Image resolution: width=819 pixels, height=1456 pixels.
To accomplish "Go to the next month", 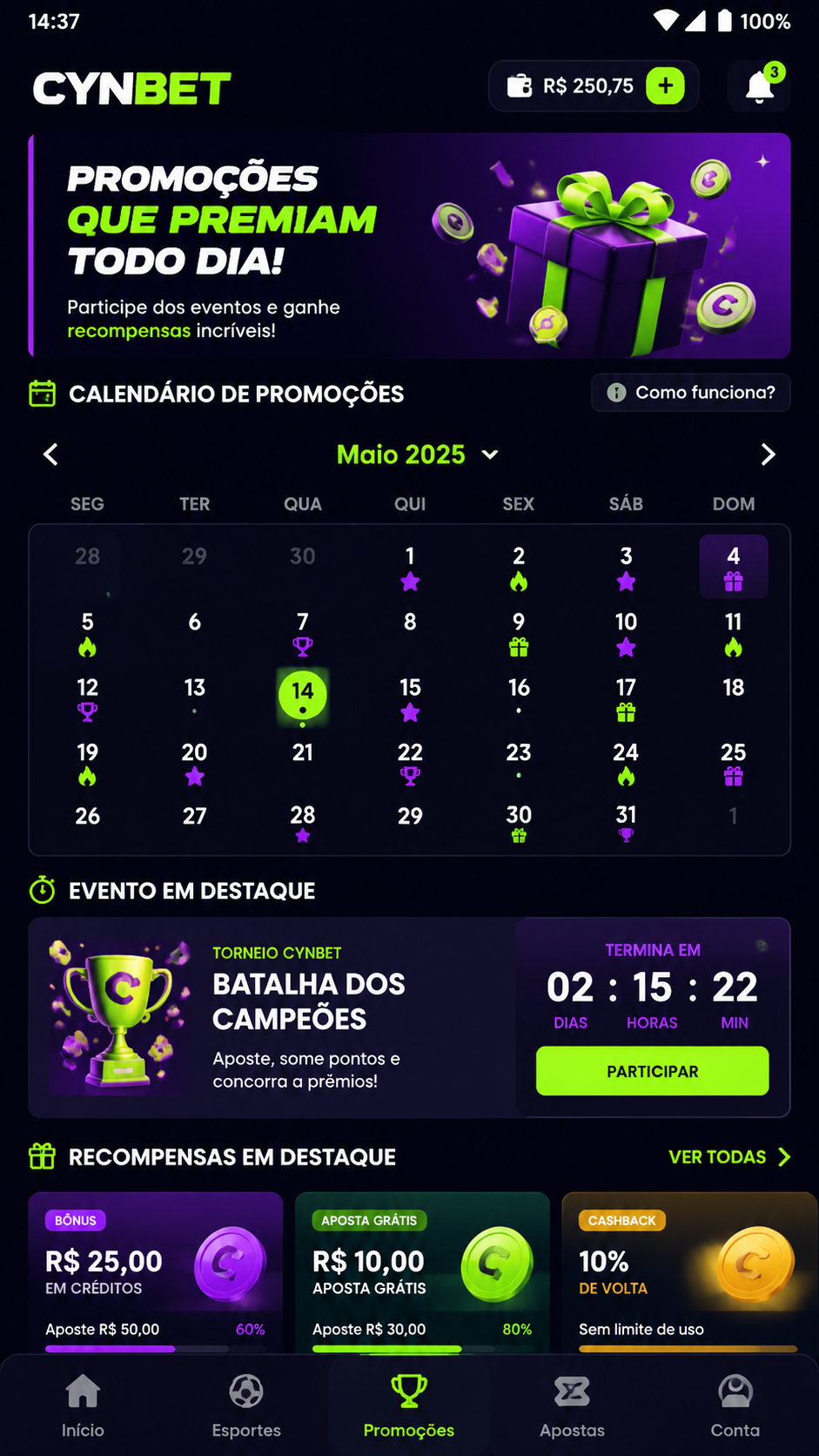I will coord(768,455).
